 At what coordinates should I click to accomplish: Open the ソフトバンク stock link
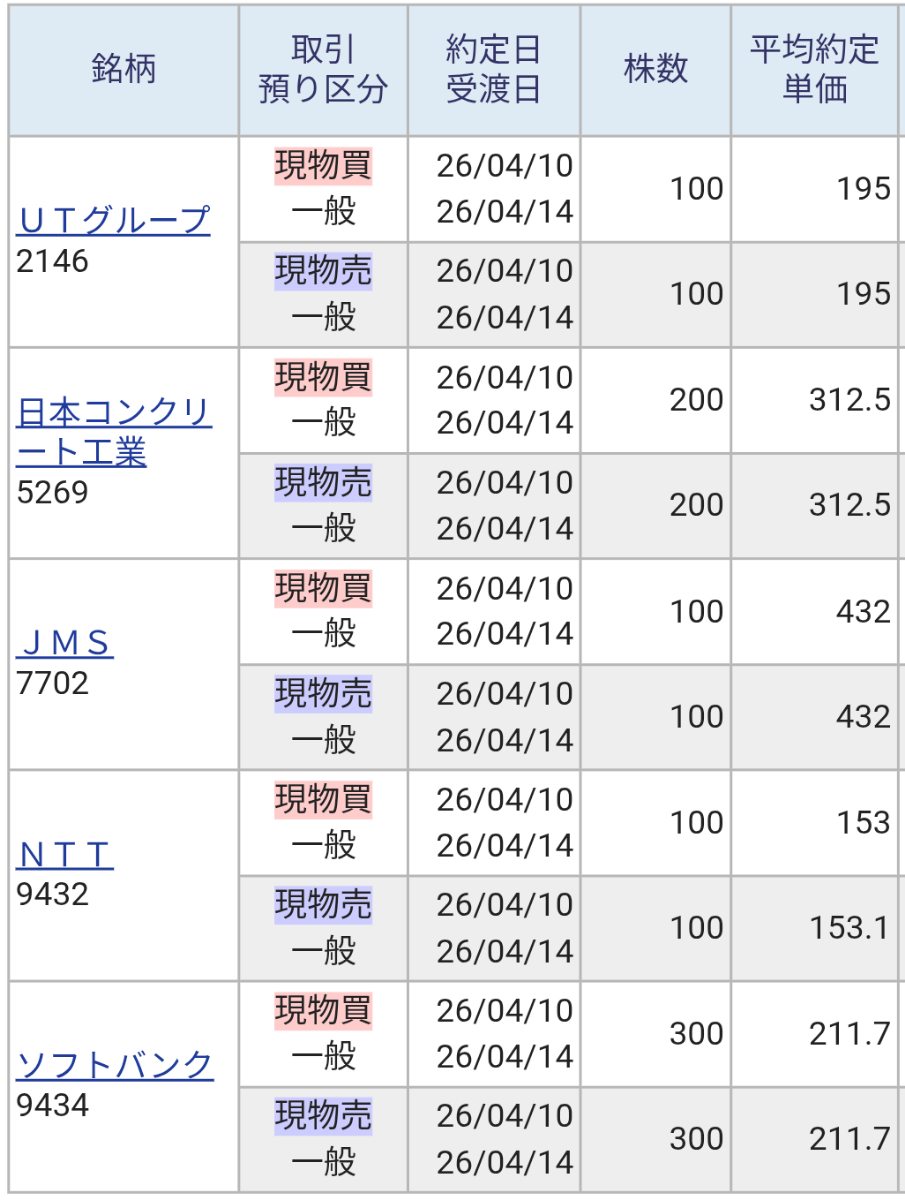tap(115, 1064)
